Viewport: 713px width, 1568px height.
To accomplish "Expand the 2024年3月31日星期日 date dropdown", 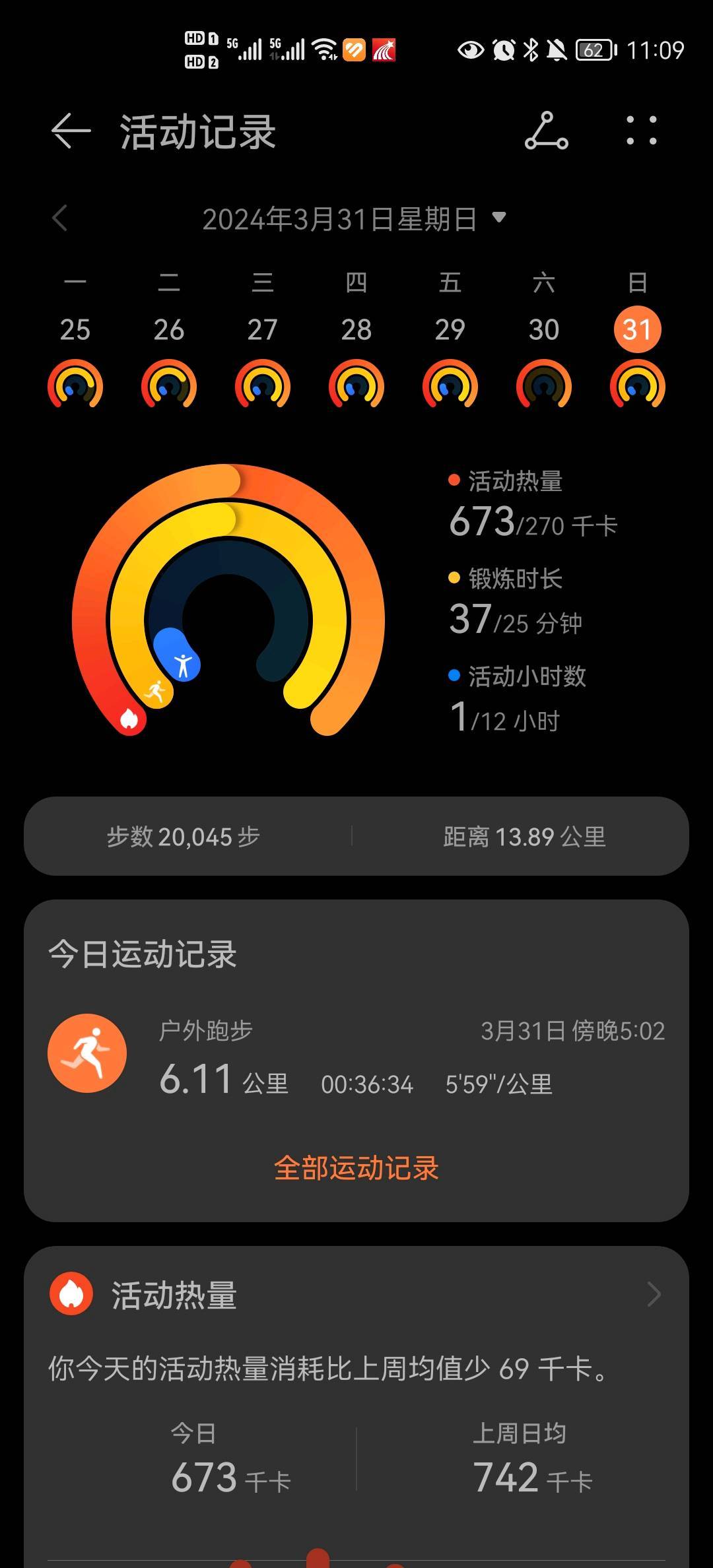I will coord(355,218).
